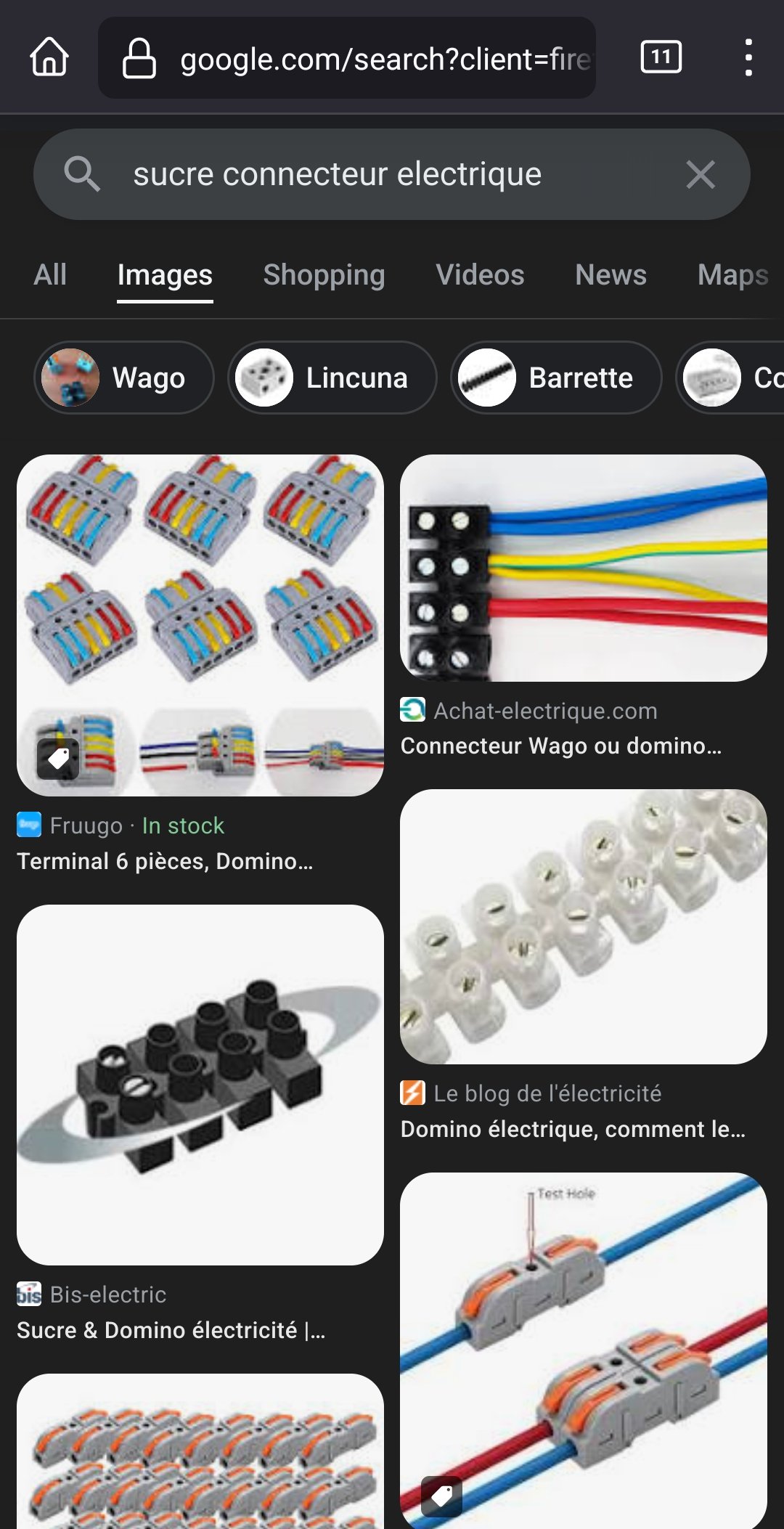
Task: Open the Achat-electrique.com Wago ou domino result
Action: tap(583, 568)
